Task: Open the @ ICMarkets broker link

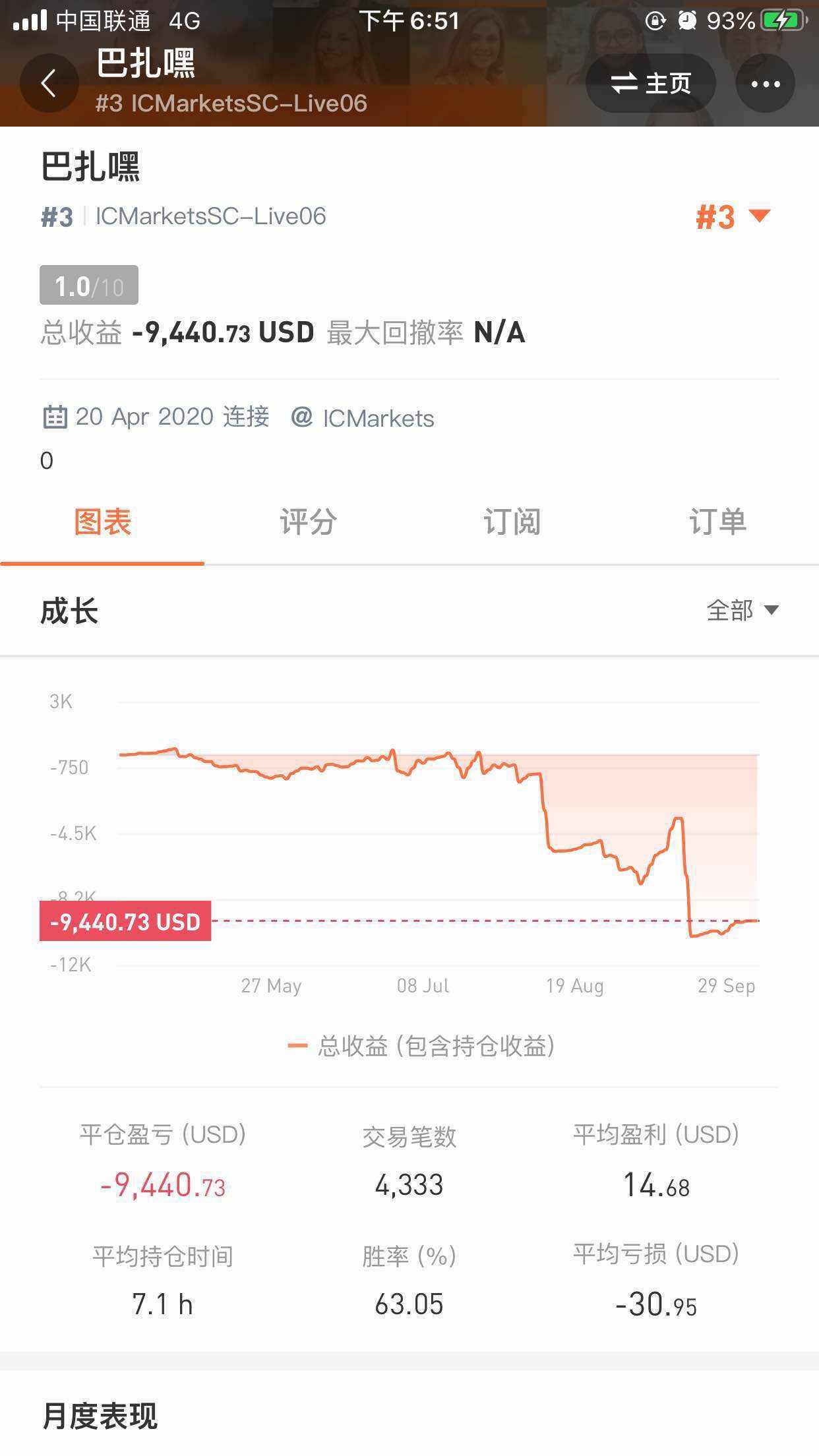Action: coord(363,418)
